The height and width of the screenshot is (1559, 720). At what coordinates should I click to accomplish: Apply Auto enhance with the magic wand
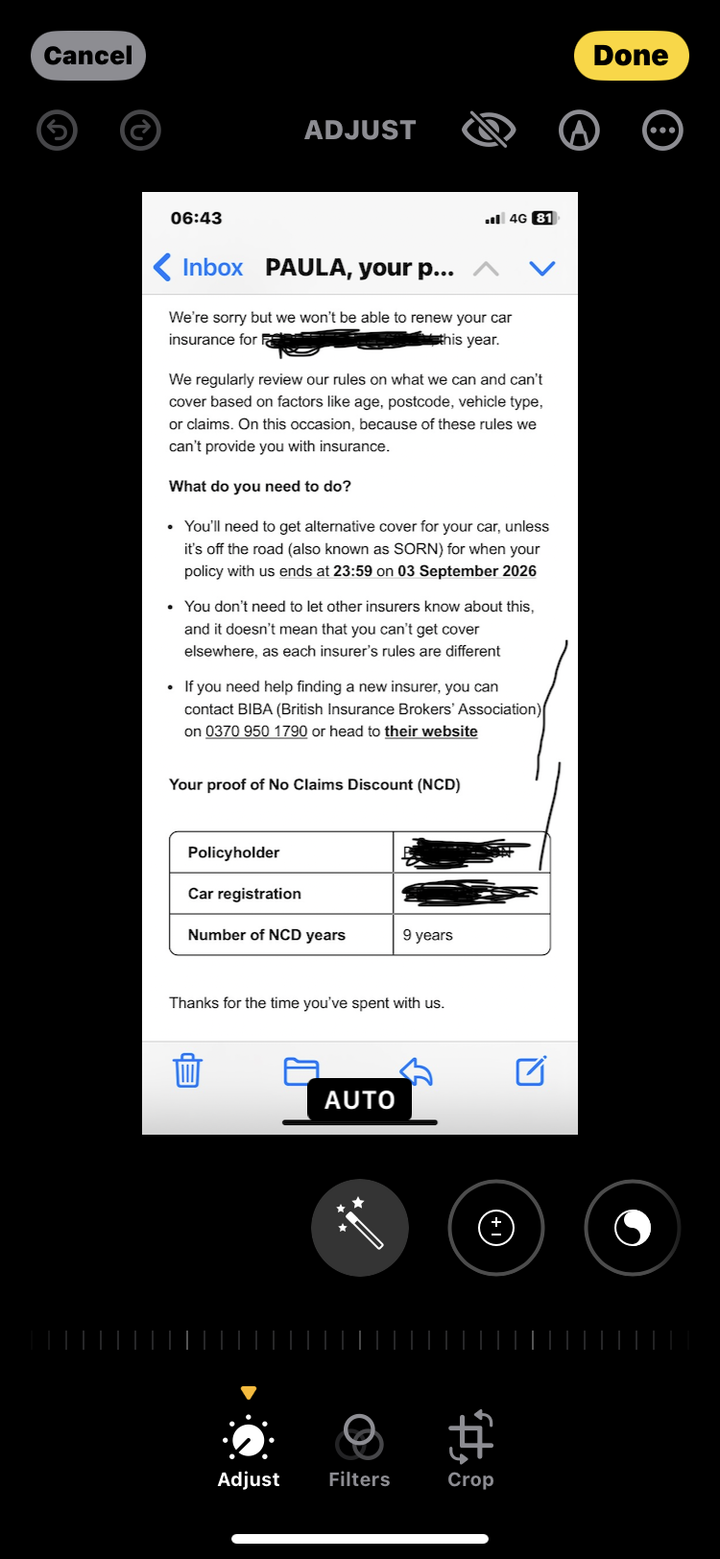click(360, 1228)
